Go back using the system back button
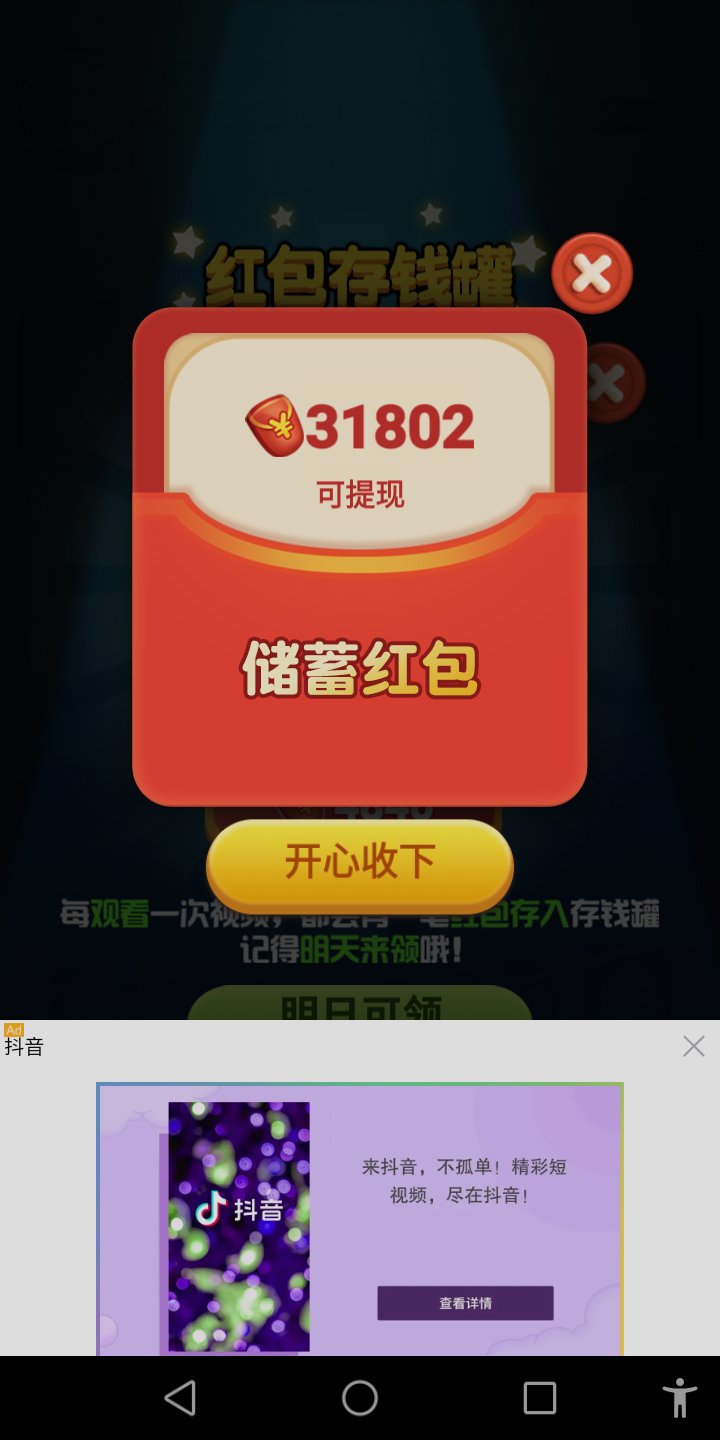 tap(180, 1398)
